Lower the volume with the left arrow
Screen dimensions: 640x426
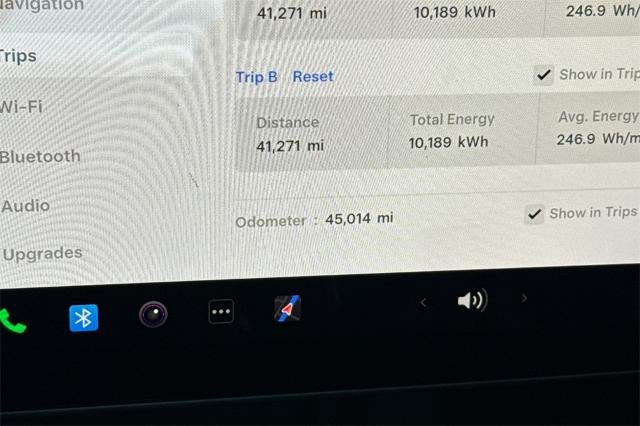[423, 302]
